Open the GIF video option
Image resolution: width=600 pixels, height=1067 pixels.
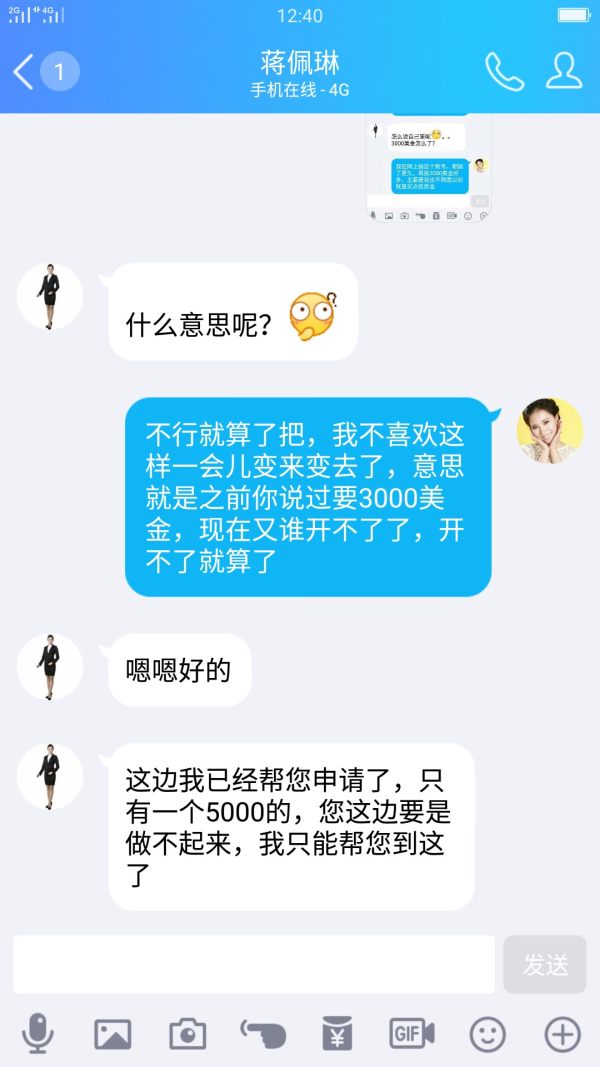point(412,1033)
